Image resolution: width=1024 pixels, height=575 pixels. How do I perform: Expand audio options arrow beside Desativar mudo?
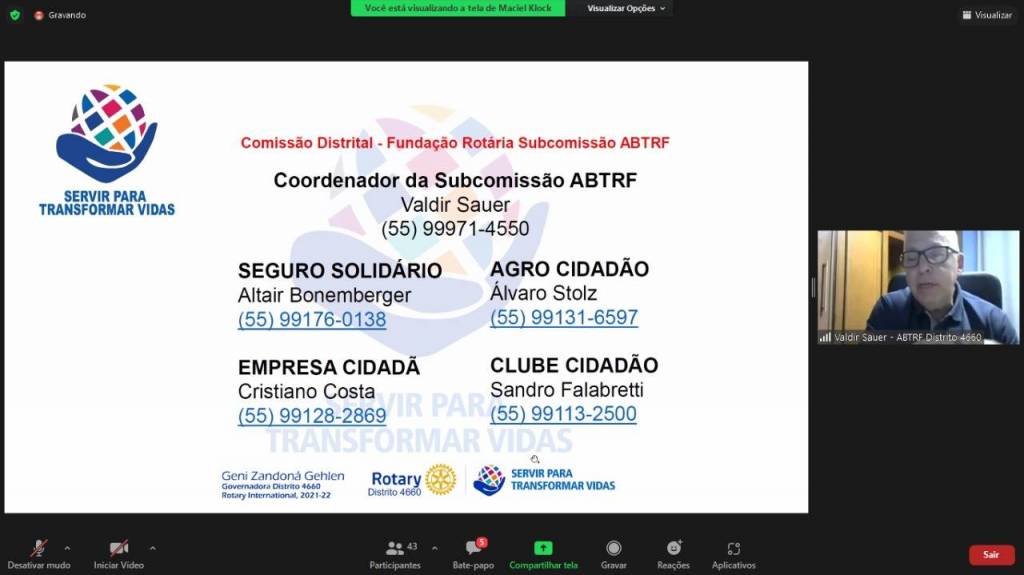pyautogui.click(x=67, y=548)
